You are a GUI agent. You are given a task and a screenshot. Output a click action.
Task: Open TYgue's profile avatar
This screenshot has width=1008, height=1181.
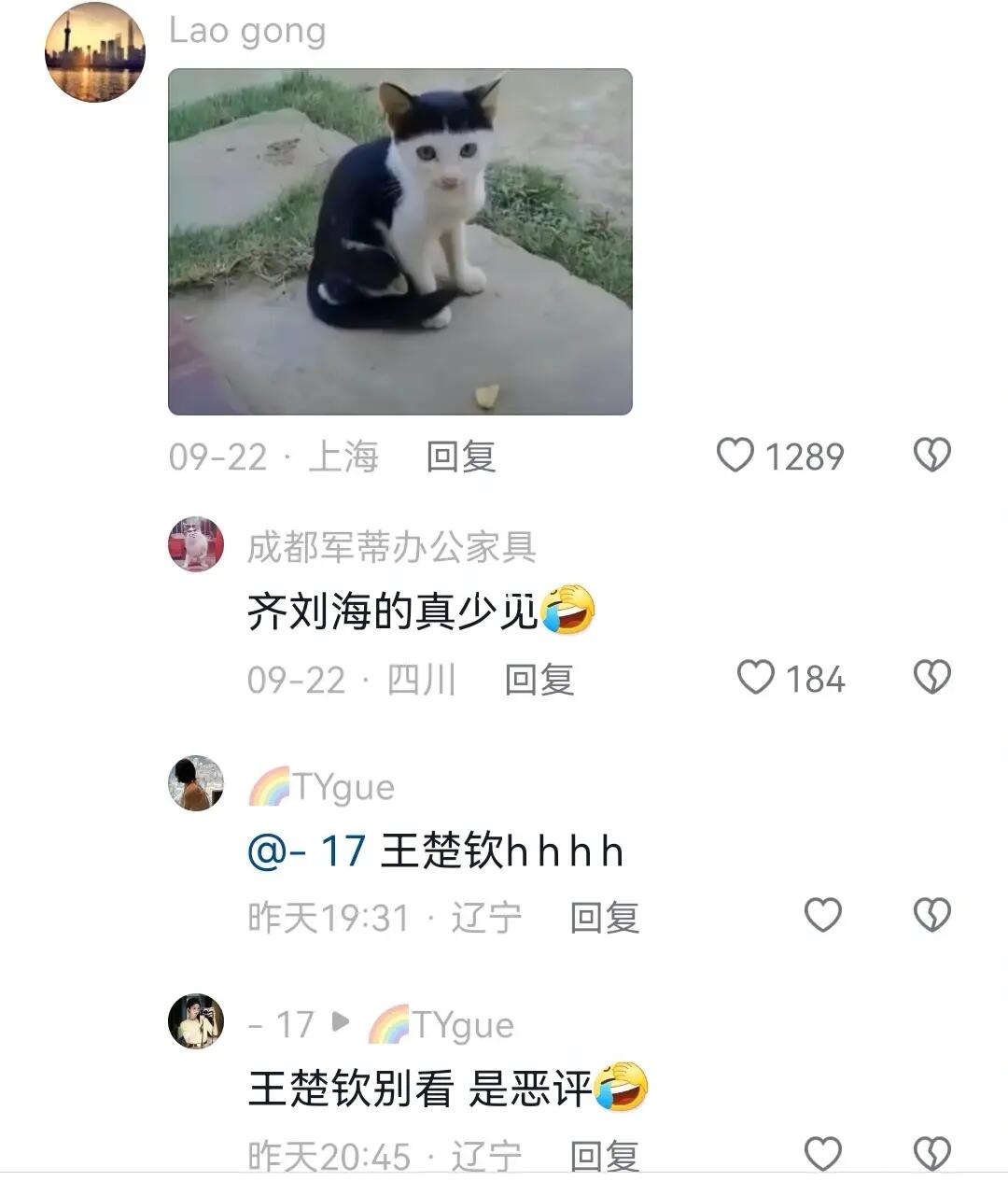[194, 785]
